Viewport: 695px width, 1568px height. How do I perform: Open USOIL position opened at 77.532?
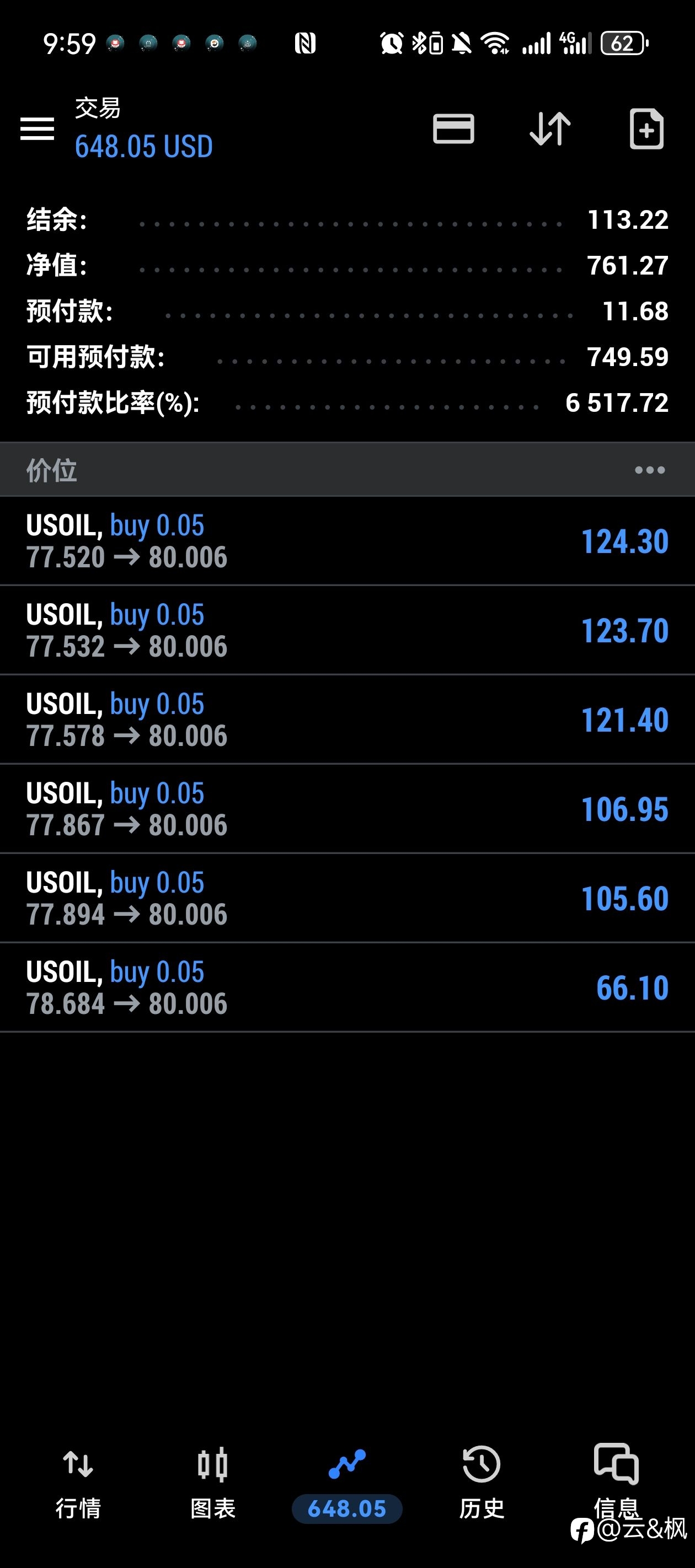coord(347,630)
